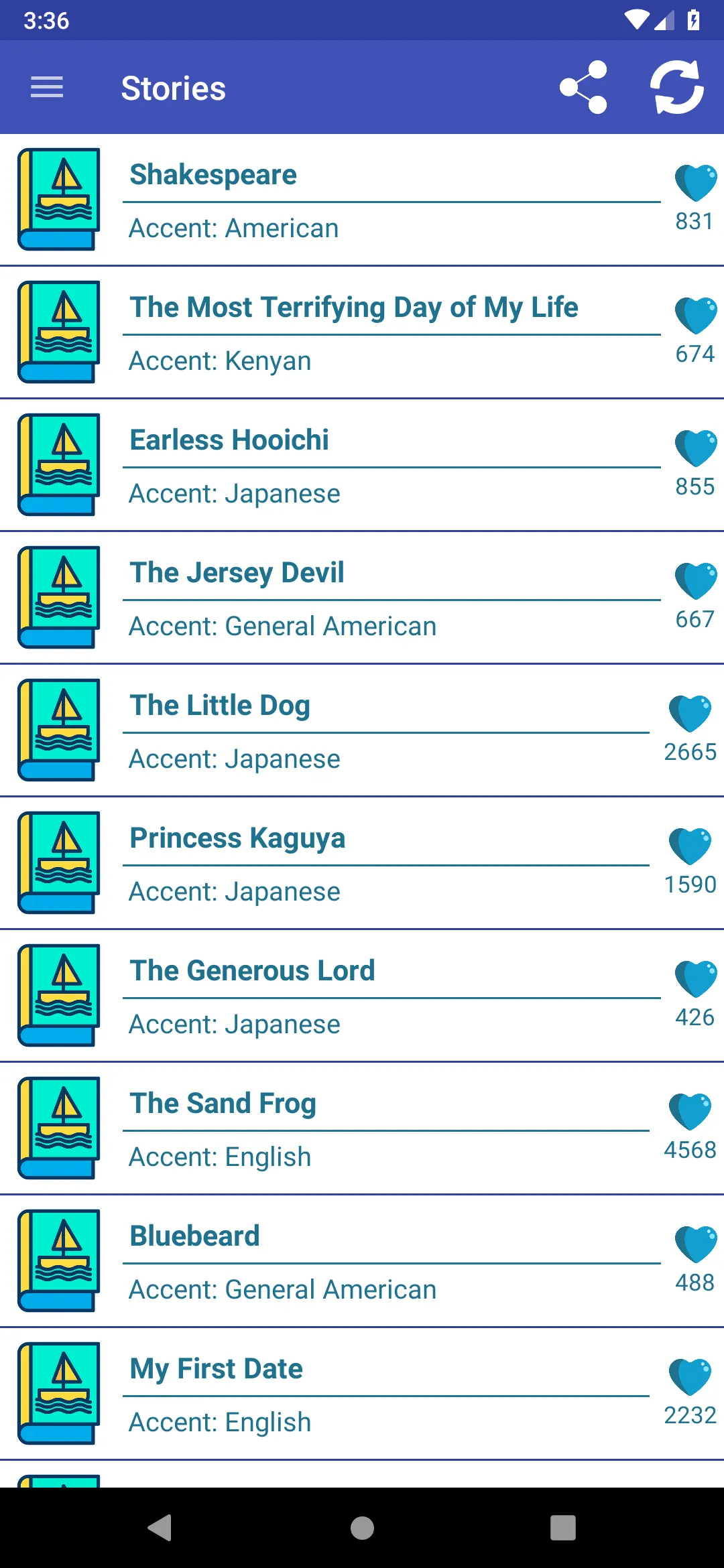Open The Sand Frog story
Image resolution: width=724 pixels, height=1568 pixels.
point(362,1128)
